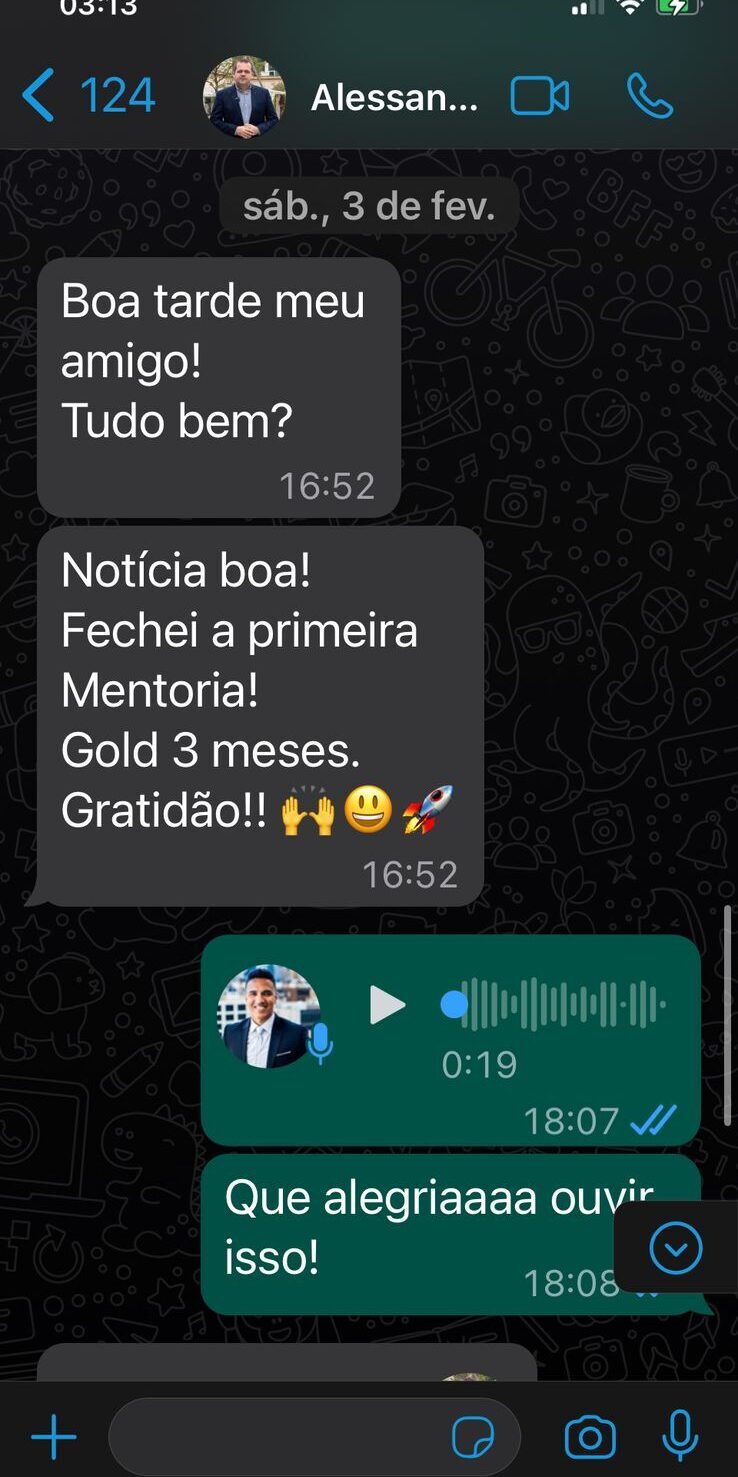
Task: Start a video call
Action: pos(539,97)
